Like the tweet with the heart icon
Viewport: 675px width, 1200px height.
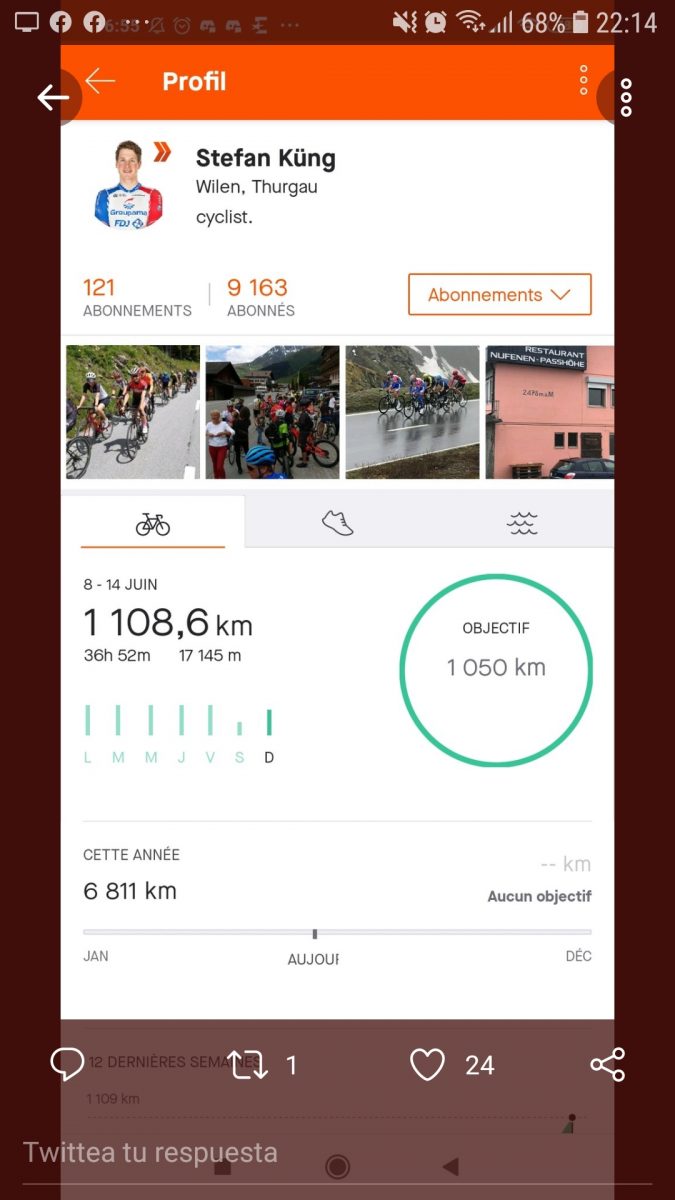[x=427, y=1065]
